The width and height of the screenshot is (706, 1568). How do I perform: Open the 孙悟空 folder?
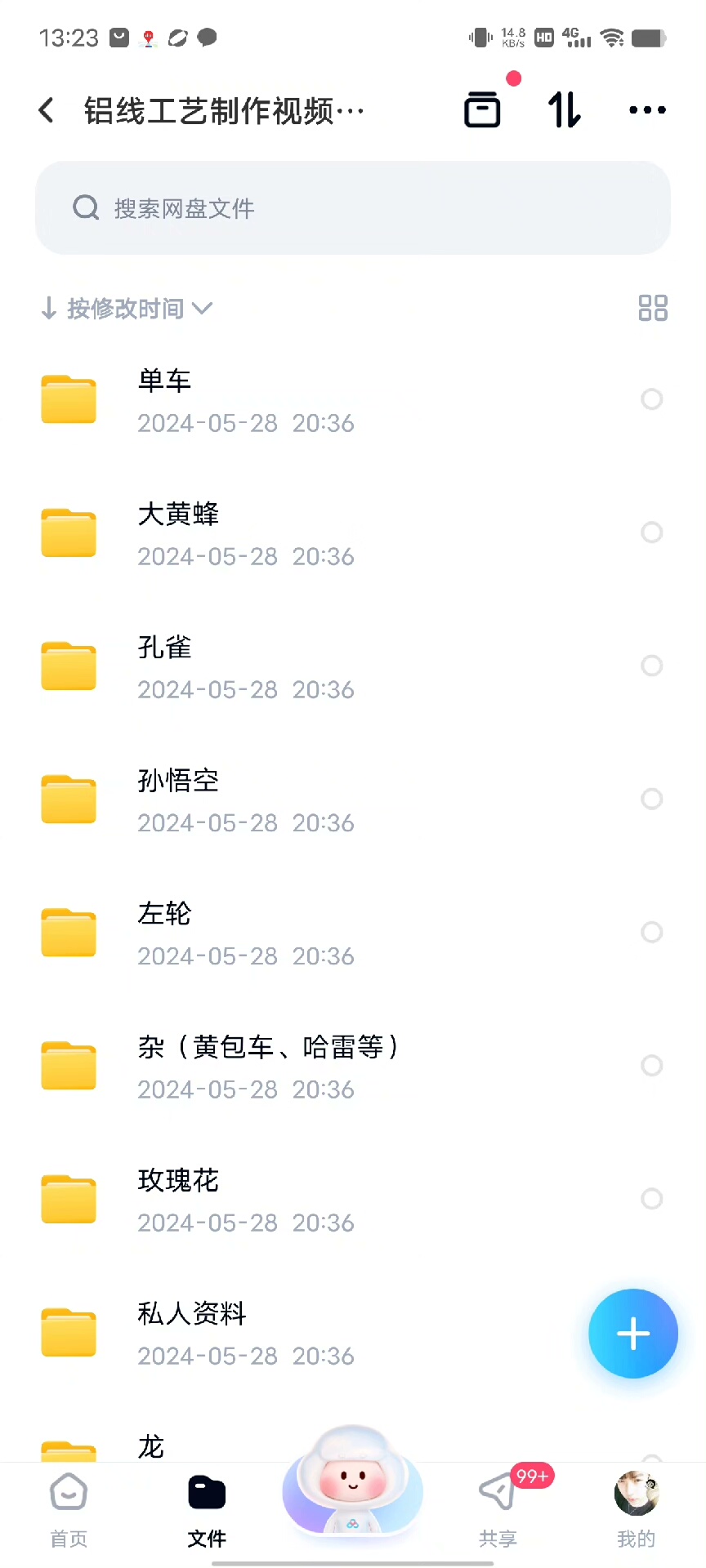point(245,800)
